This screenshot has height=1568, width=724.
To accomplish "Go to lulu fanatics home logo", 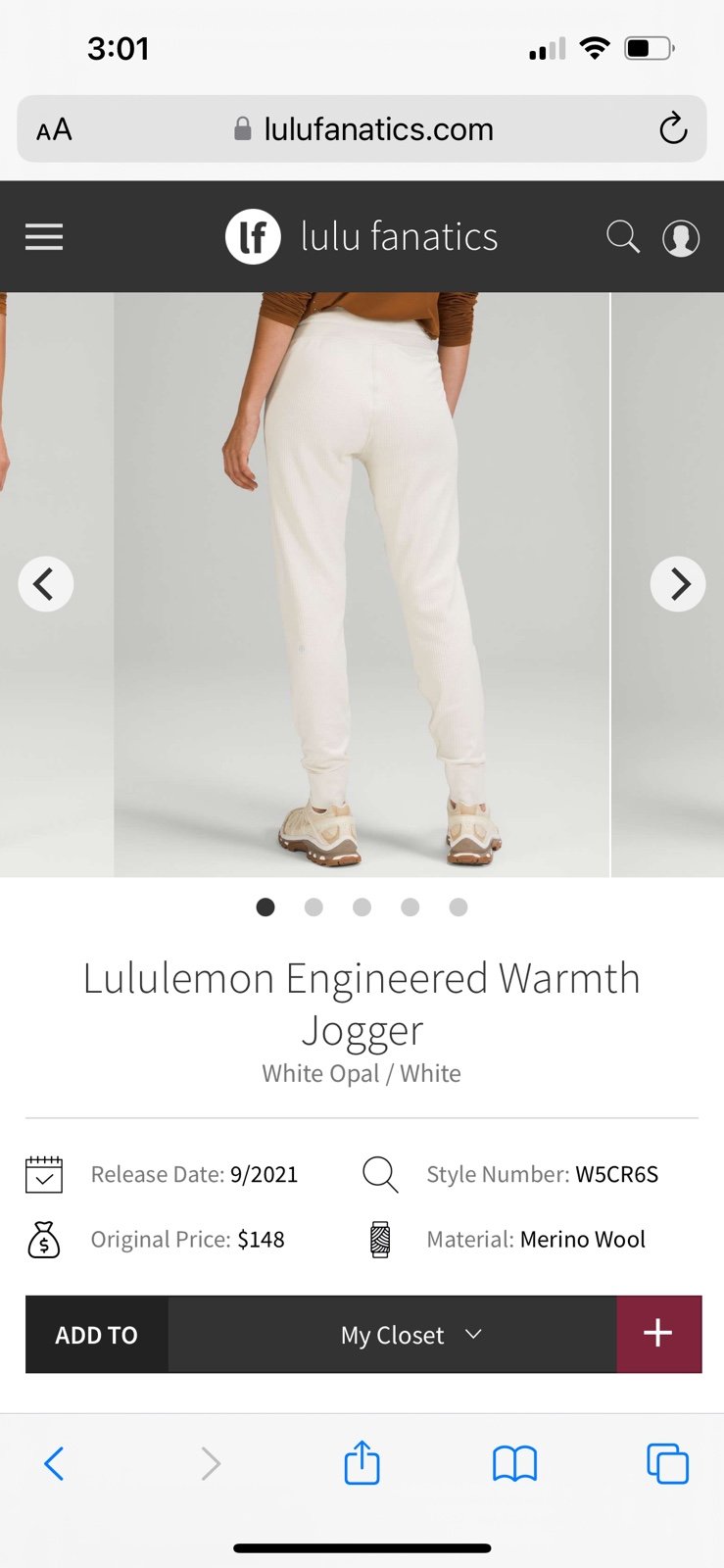I will 362,237.
